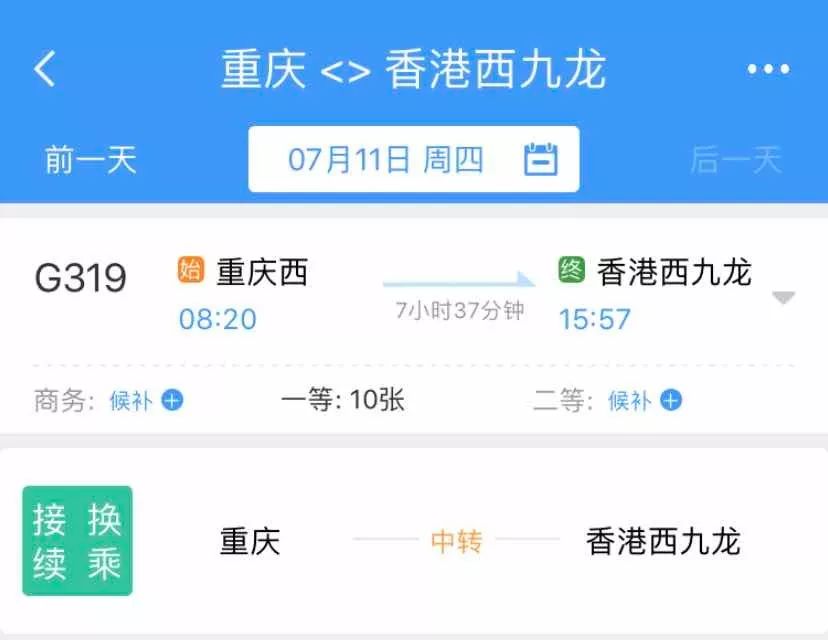828x640 pixels.
Task: Join the waitlist (候补) for 二等 seat
Action: click(646, 401)
